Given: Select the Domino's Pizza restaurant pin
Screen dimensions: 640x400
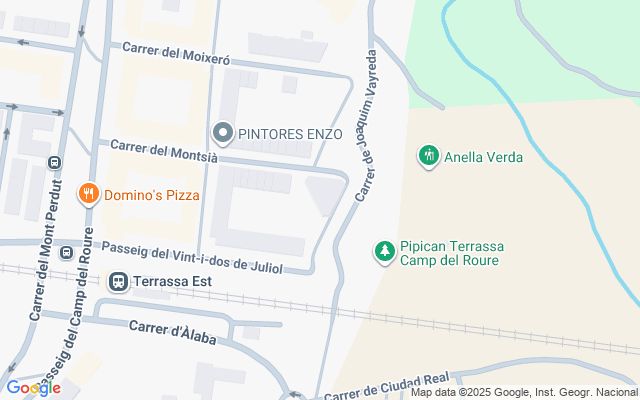Looking at the screenshot, I should coord(89,194).
